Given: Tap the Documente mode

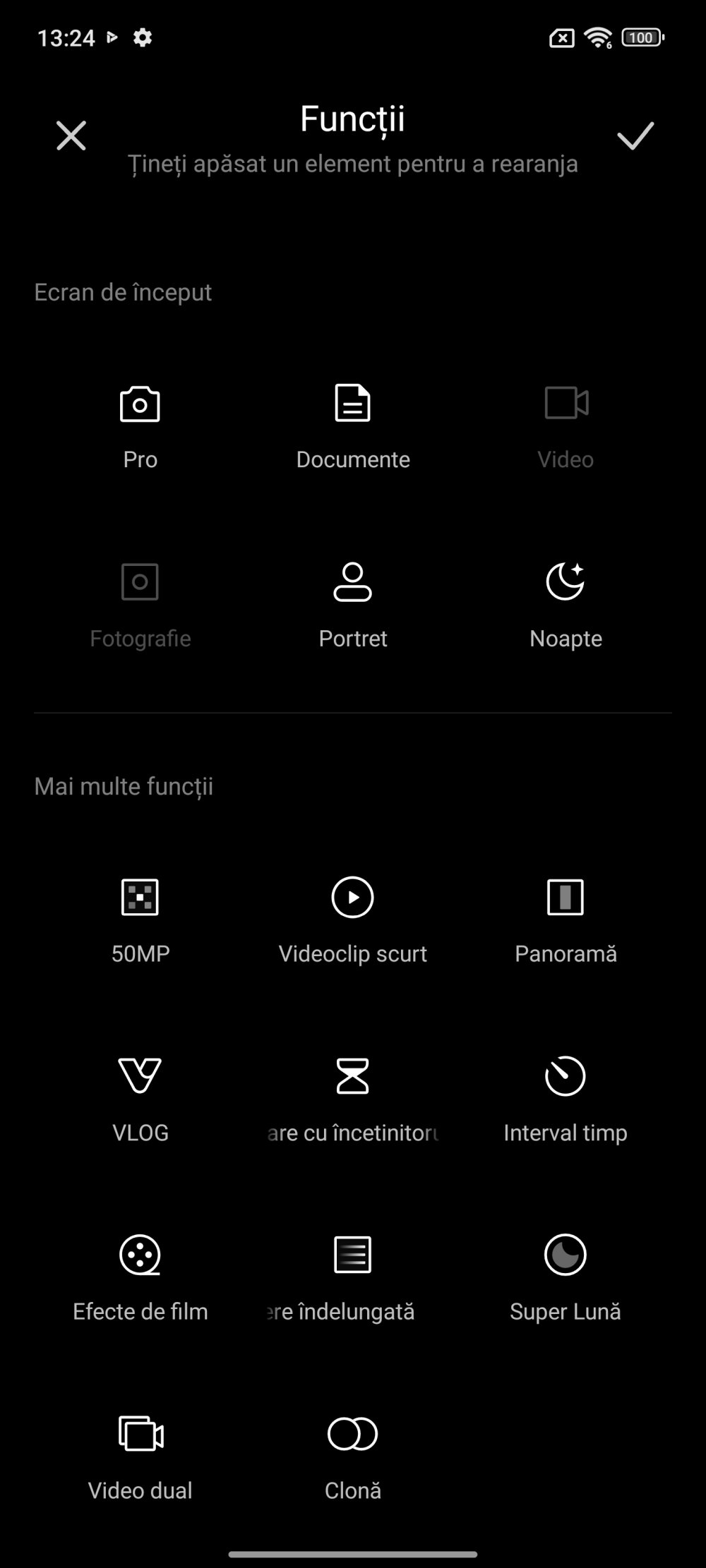Looking at the screenshot, I should point(353,428).
